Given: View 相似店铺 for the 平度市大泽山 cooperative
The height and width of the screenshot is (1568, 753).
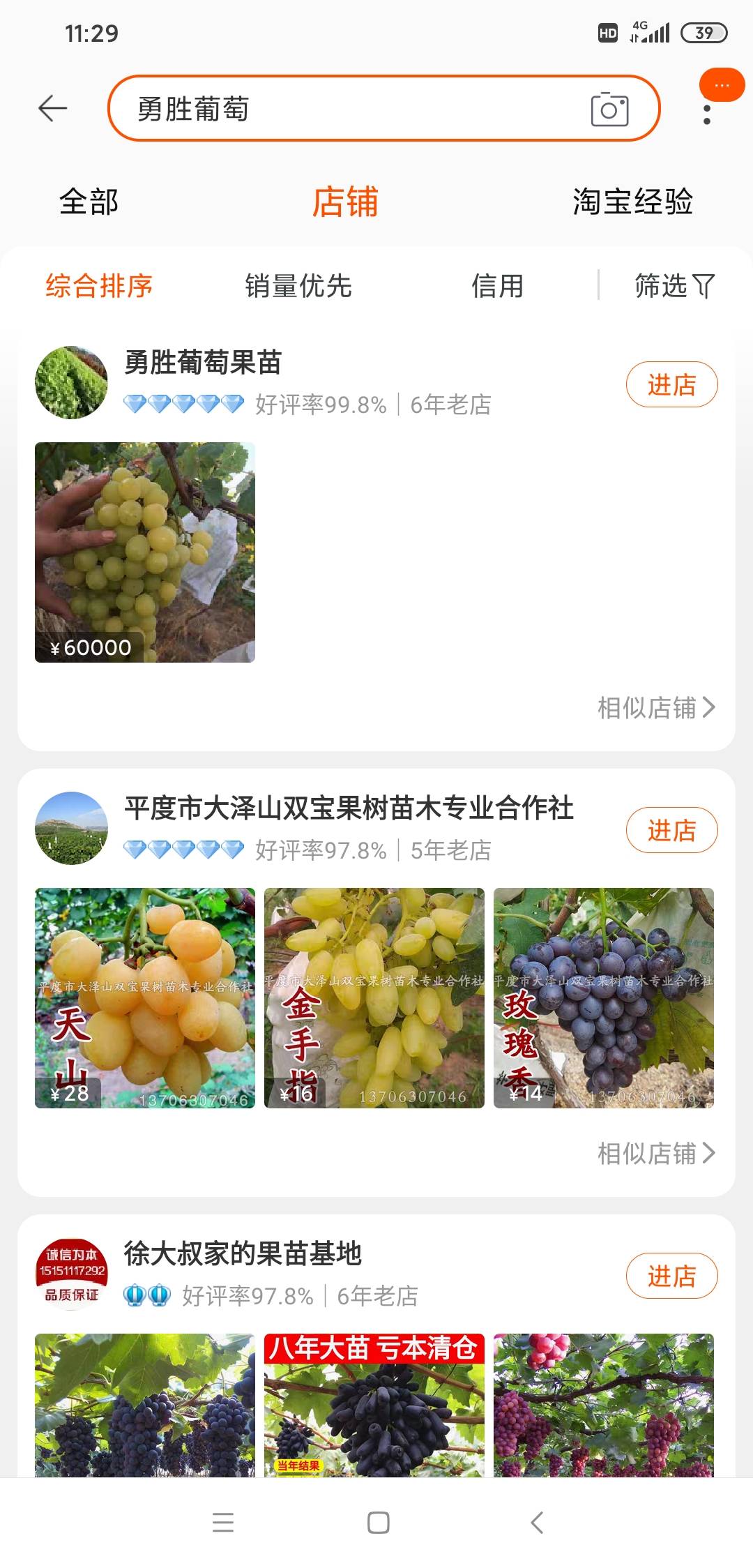Looking at the screenshot, I should pos(655,1153).
